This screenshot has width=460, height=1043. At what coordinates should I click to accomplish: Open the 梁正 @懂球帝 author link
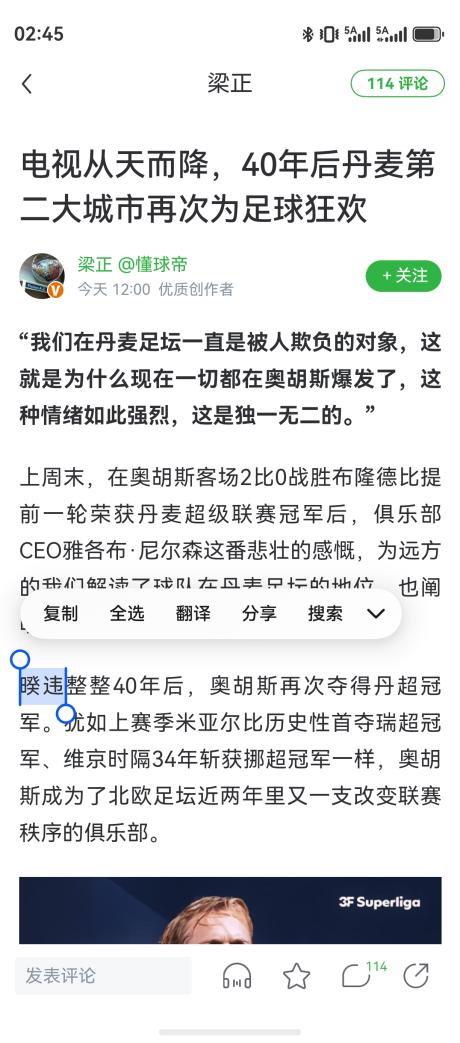coord(132,264)
